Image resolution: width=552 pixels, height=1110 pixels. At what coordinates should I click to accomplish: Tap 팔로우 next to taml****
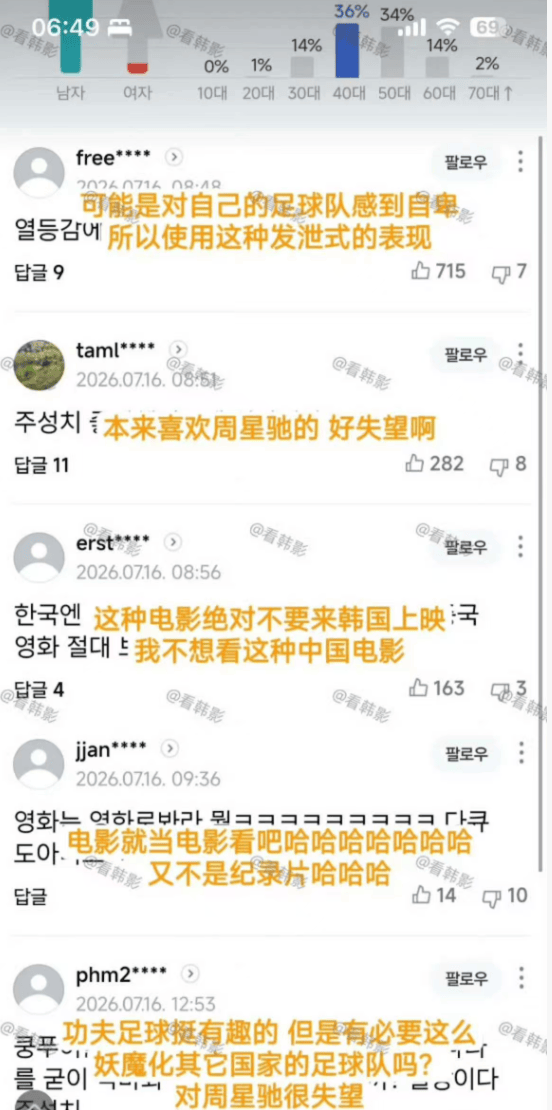tap(466, 354)
